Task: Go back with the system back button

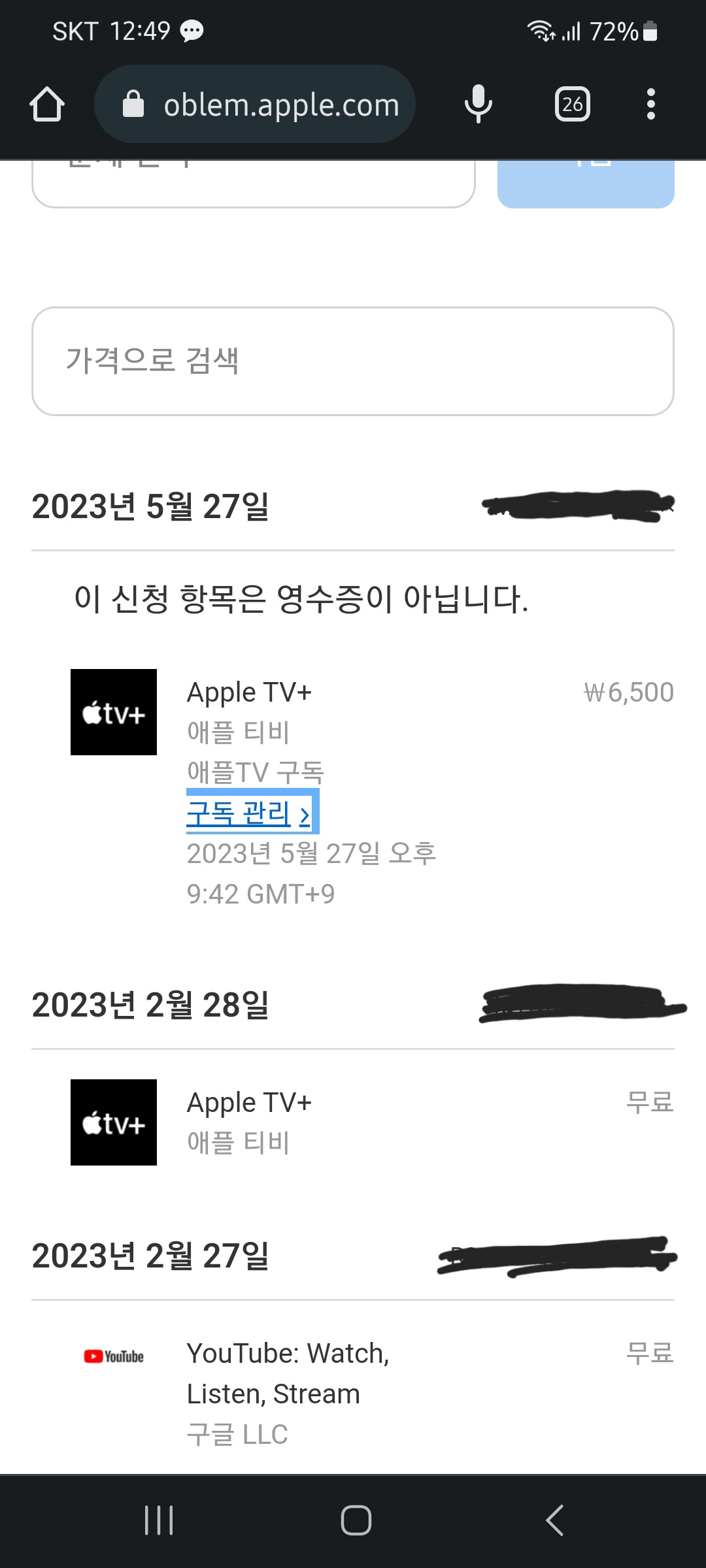Action: click(x=554, y=1520)
